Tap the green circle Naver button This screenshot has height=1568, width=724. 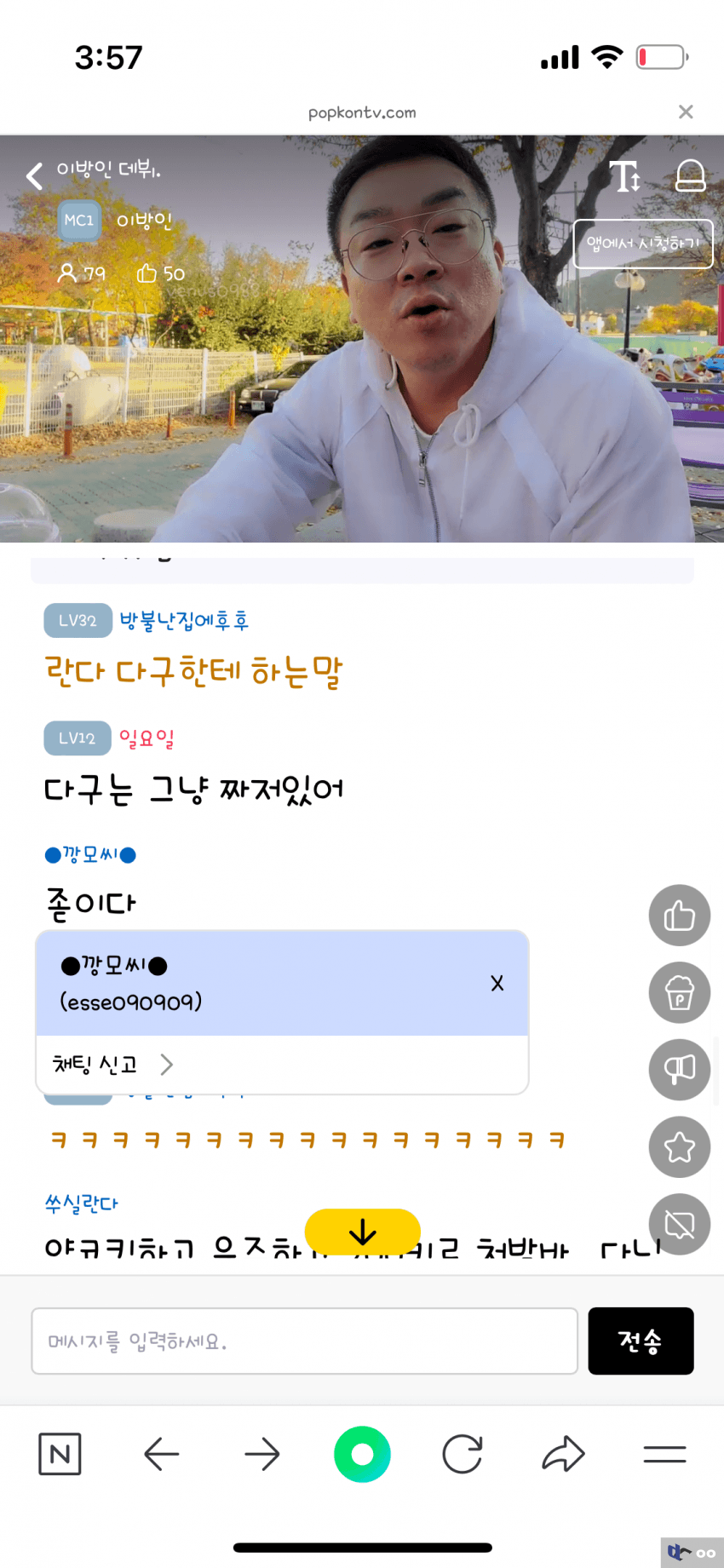[362, 1454]
